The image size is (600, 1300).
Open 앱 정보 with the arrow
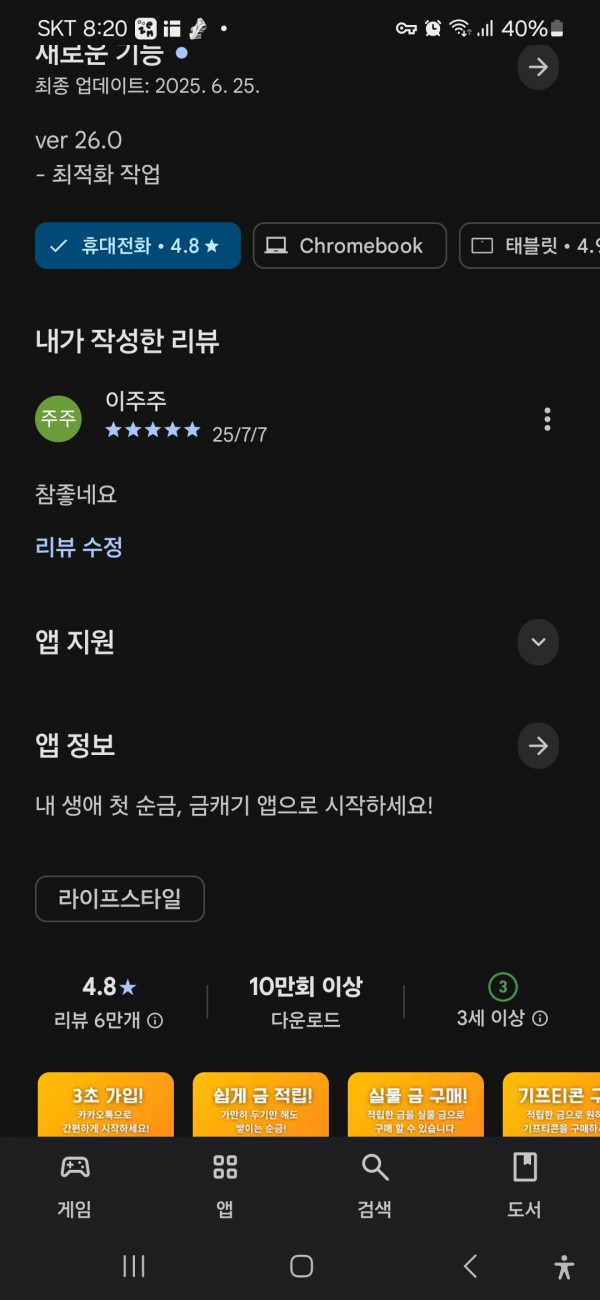tap(538, 746)
